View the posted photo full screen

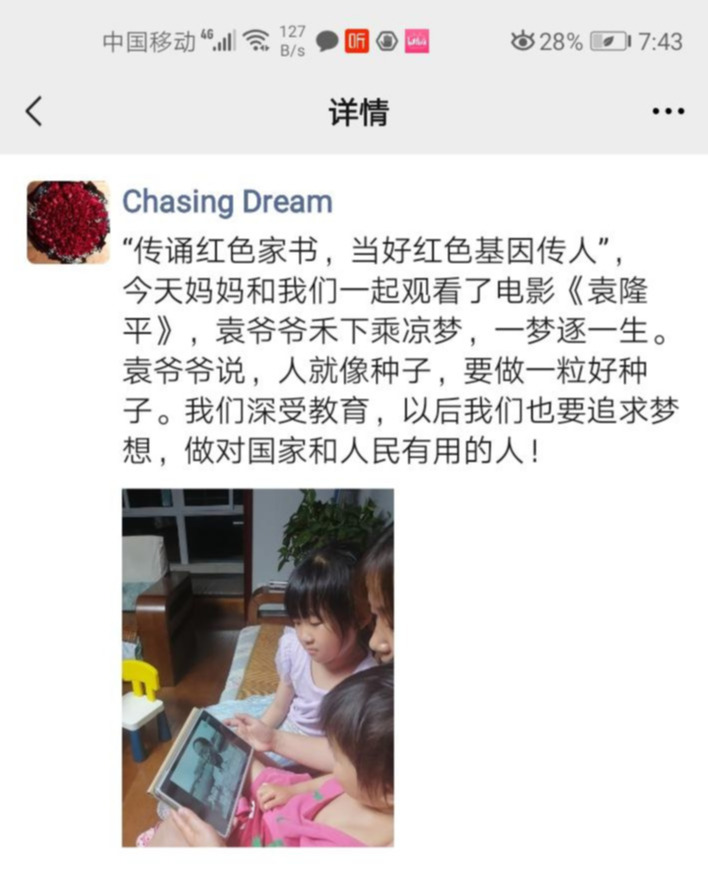pyautogui.click(x=258, y=667)
